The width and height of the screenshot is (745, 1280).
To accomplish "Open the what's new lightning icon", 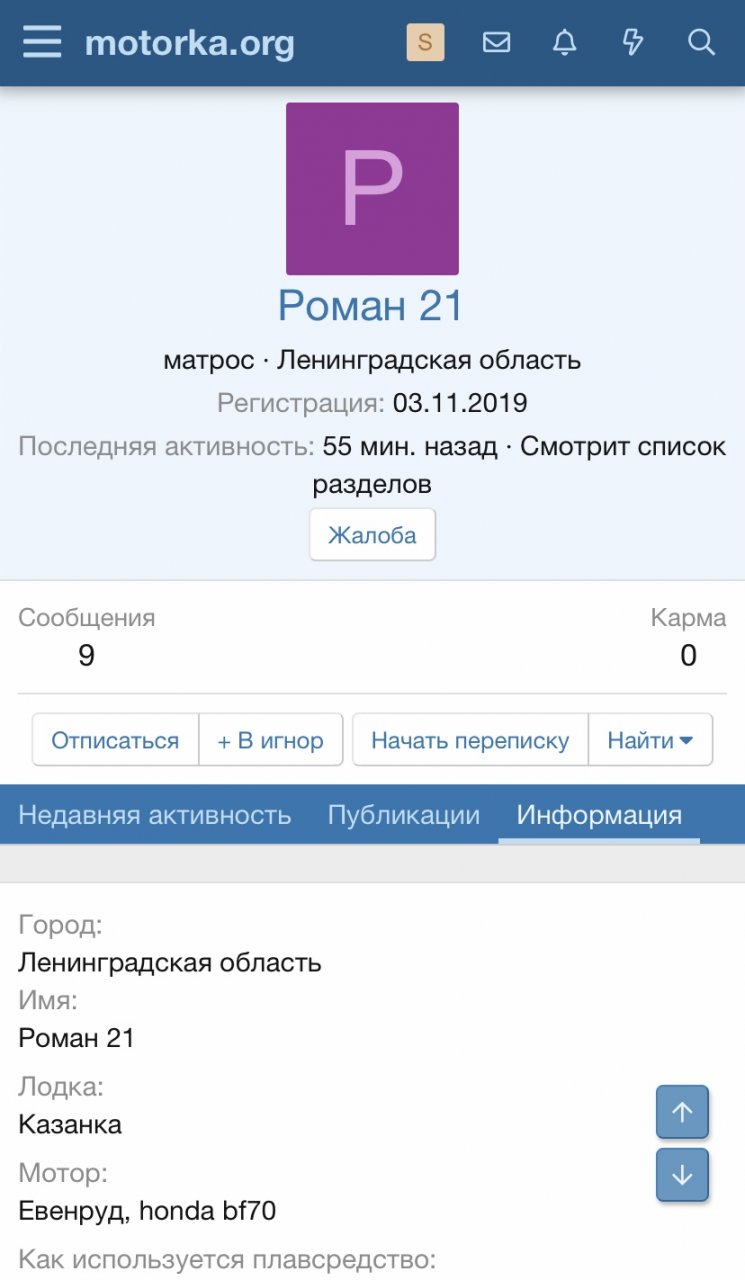I will (632, 43).
